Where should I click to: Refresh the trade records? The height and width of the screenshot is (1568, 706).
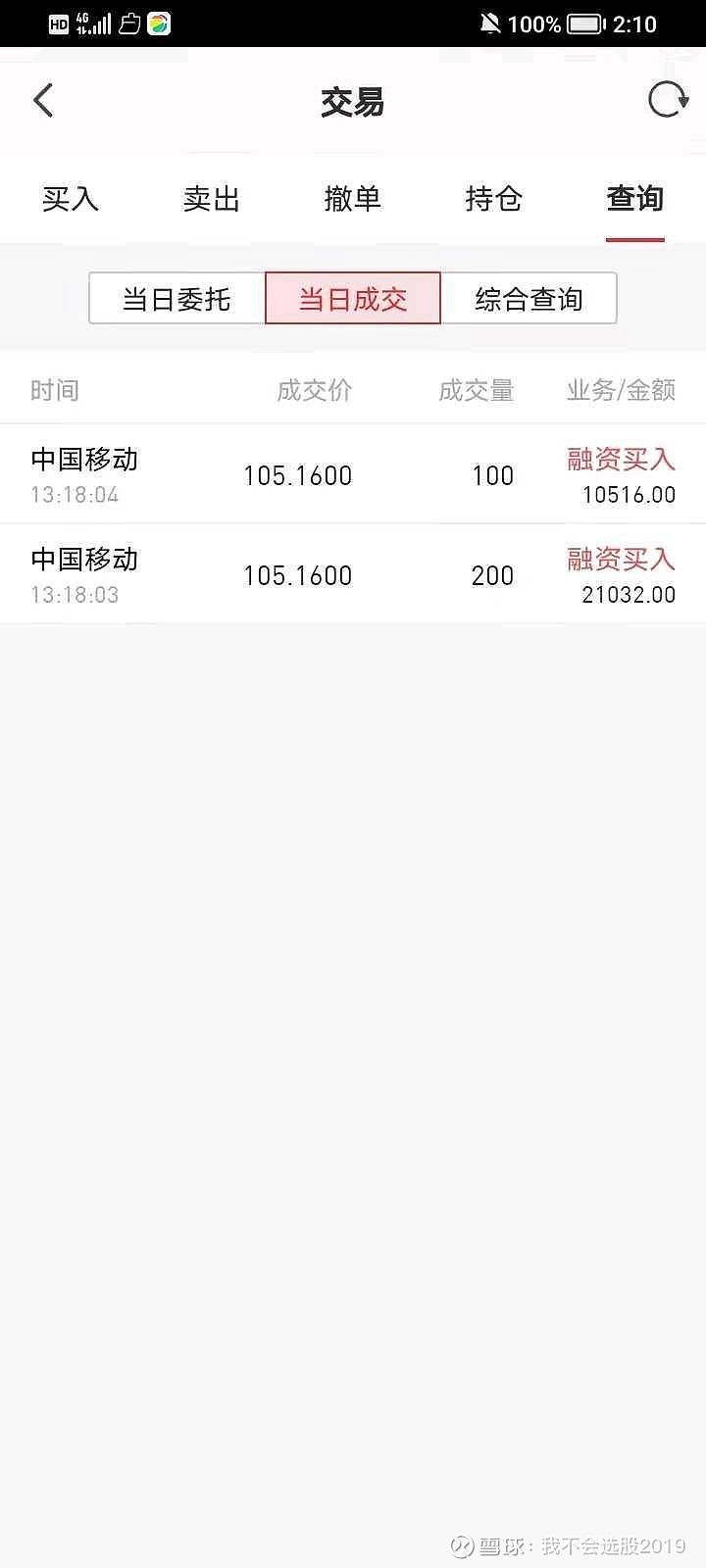[x=668, y=100]
